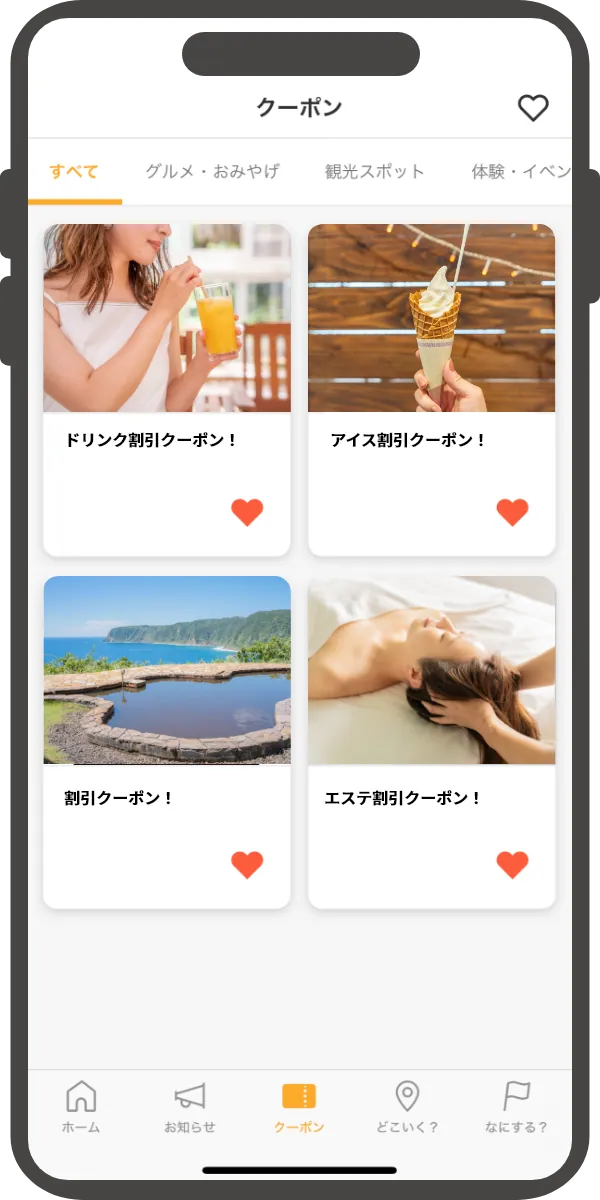600x1200 pixels.
Task: Tap the クーポン bottom navigation item
Action: pyautogui.click(x=299, y=1107)
